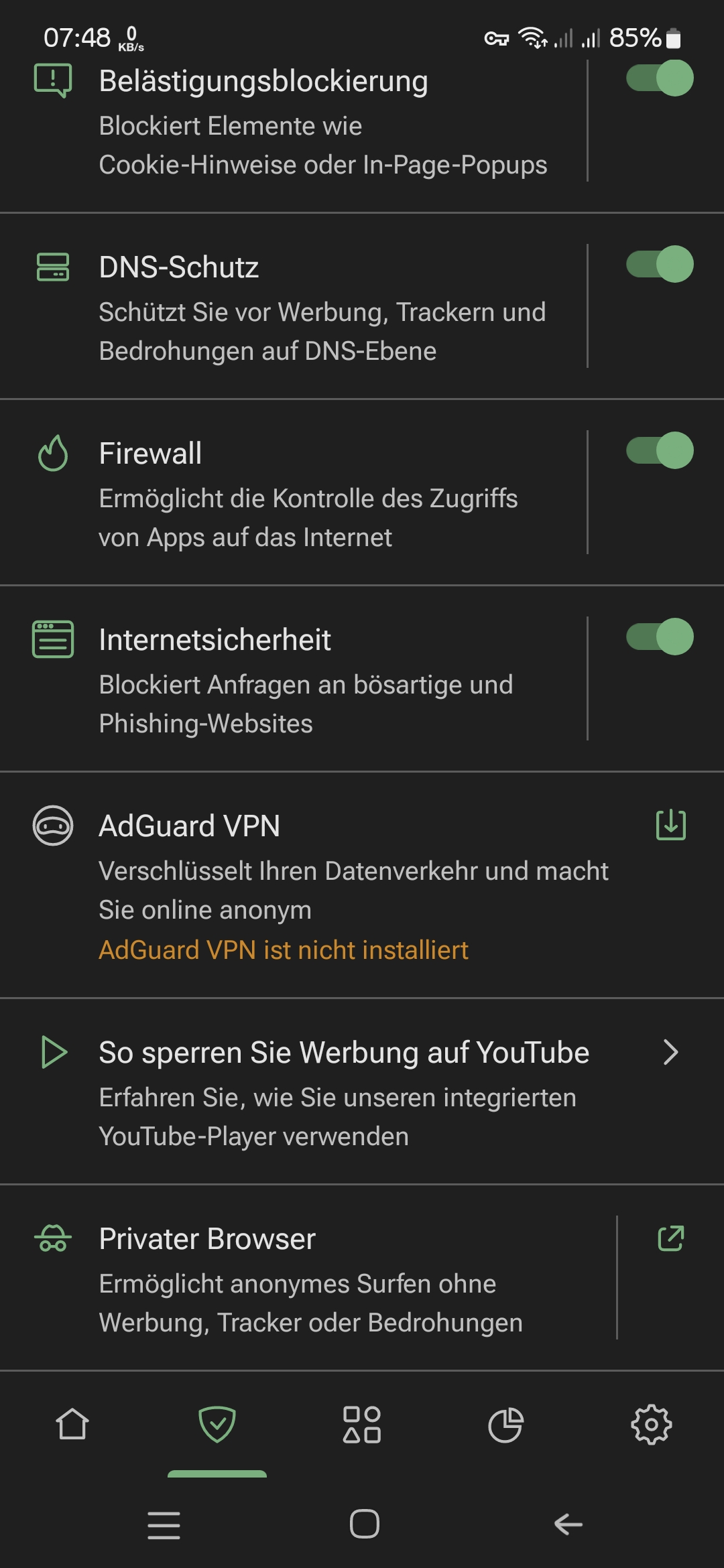Open Internetsicherheit details
This screenshot has height=1568, width=724.
(308, 679)
